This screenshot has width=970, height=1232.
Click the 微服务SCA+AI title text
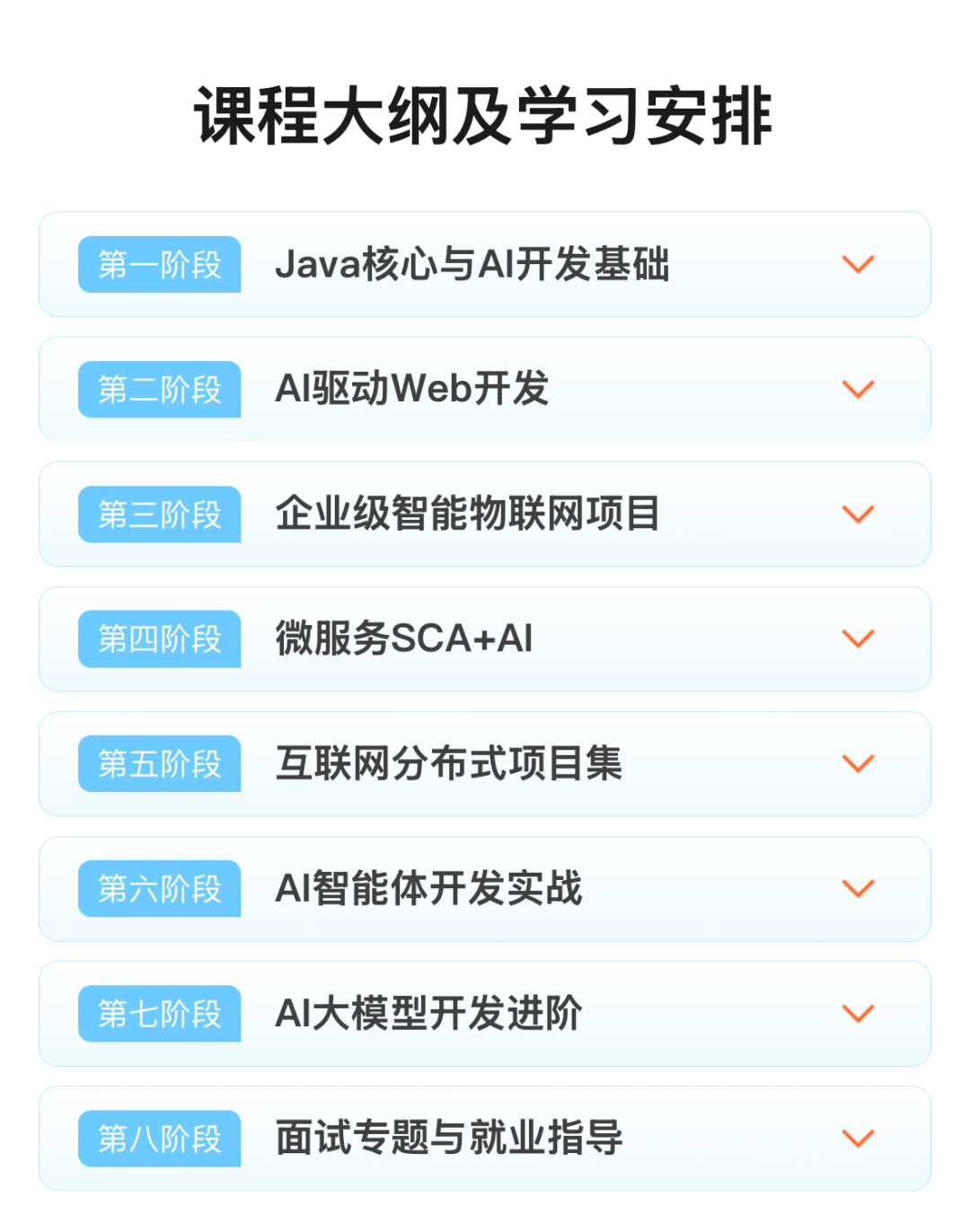[x=402, y=638]
